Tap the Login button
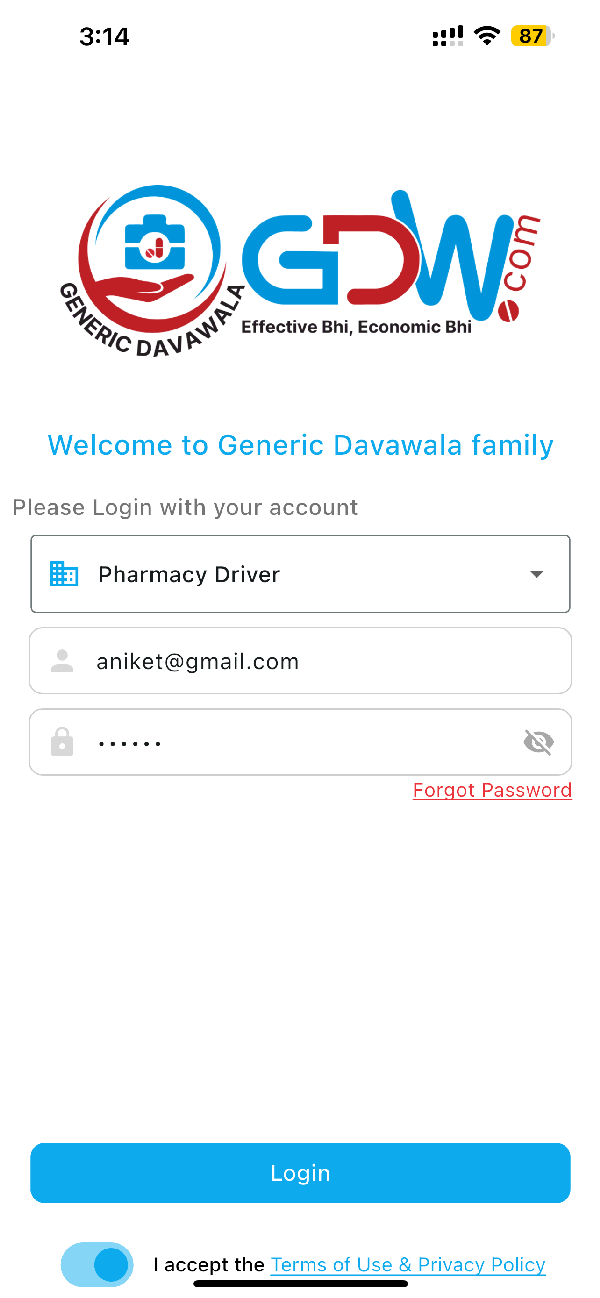600x1298 pixels. coord(300,1173)
